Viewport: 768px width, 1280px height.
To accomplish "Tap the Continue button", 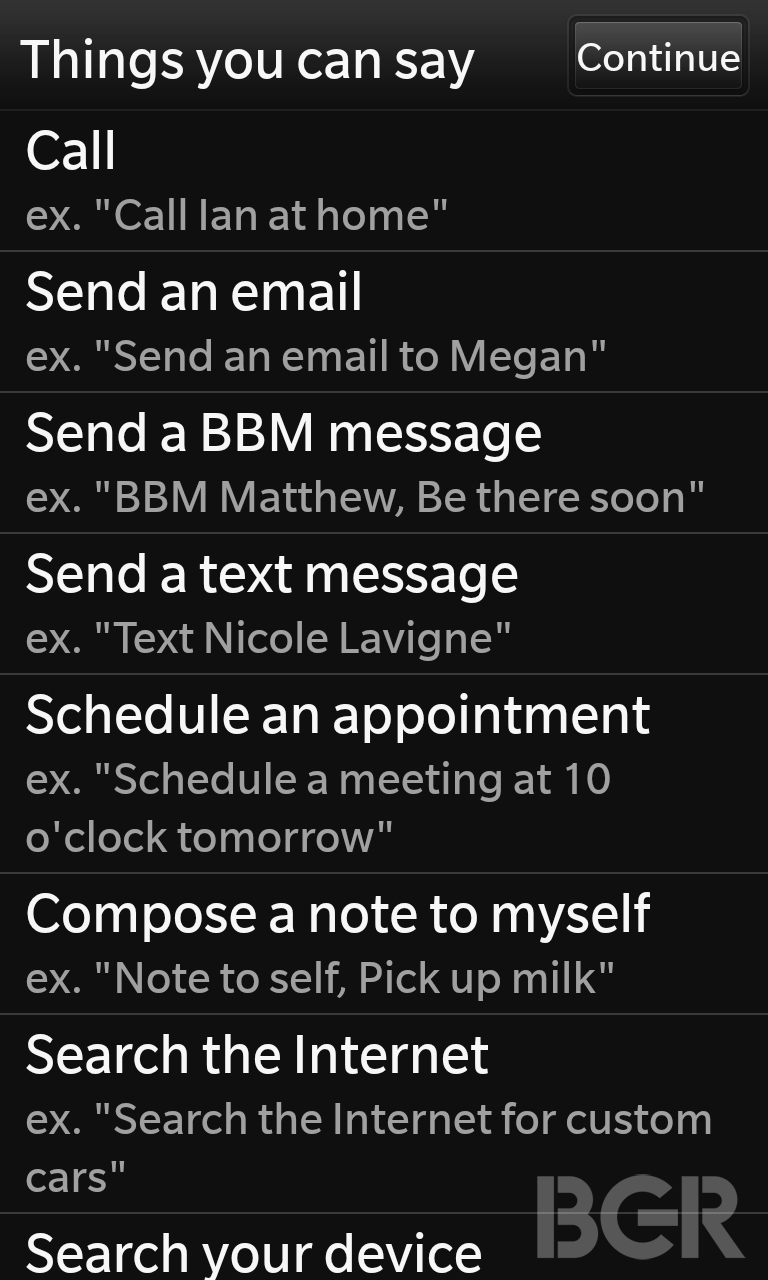I will 658,57.
